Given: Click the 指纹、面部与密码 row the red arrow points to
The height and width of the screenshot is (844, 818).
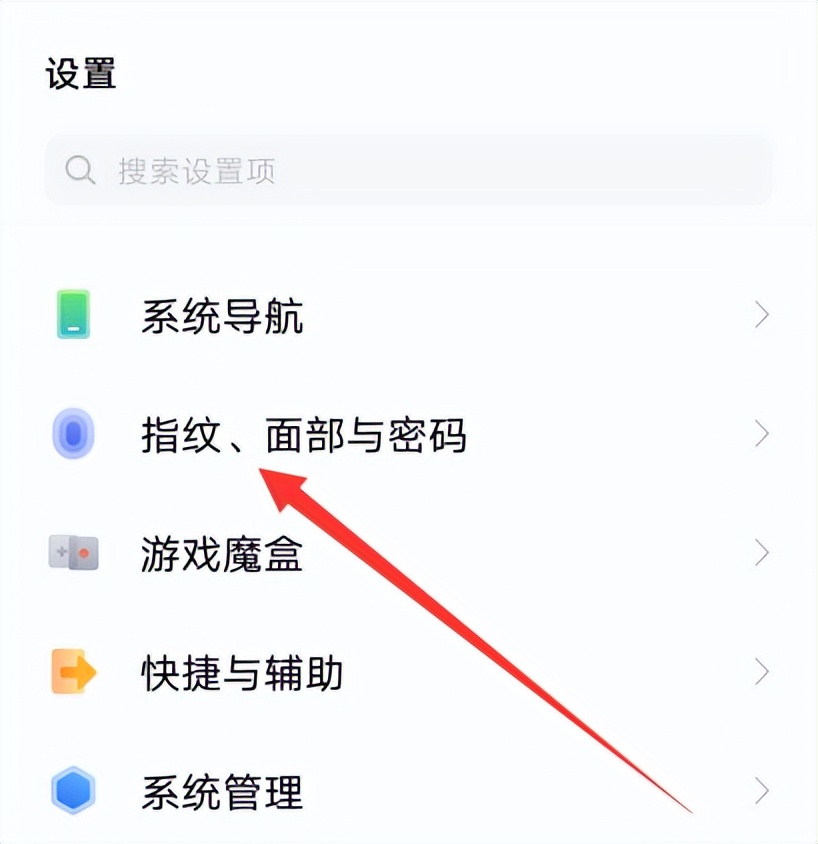Looking at the screenshot, I should point(300,434).
